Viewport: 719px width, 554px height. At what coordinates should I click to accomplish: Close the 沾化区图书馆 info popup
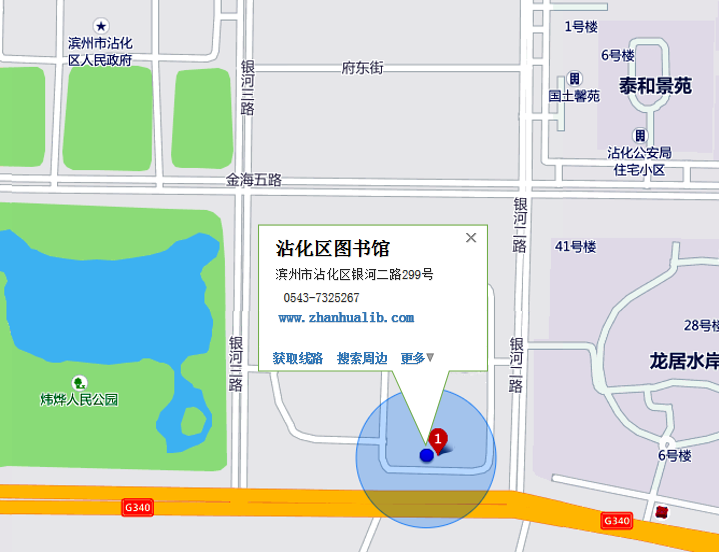tap(471, 238)
